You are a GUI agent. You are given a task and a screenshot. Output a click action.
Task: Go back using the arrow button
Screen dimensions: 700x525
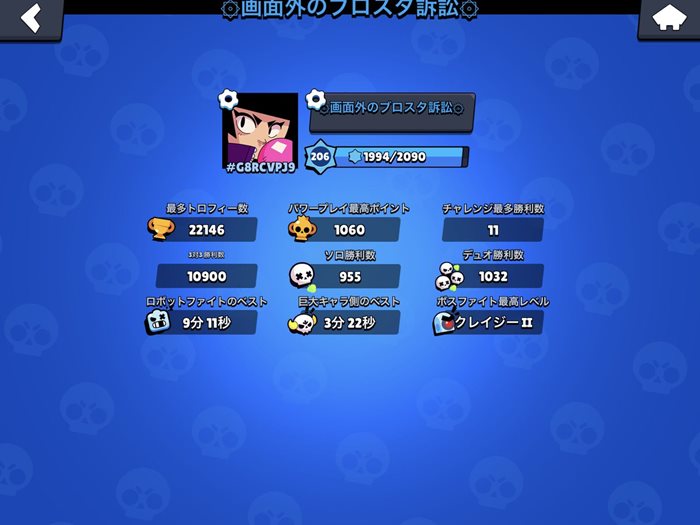[x=30, y=17]
